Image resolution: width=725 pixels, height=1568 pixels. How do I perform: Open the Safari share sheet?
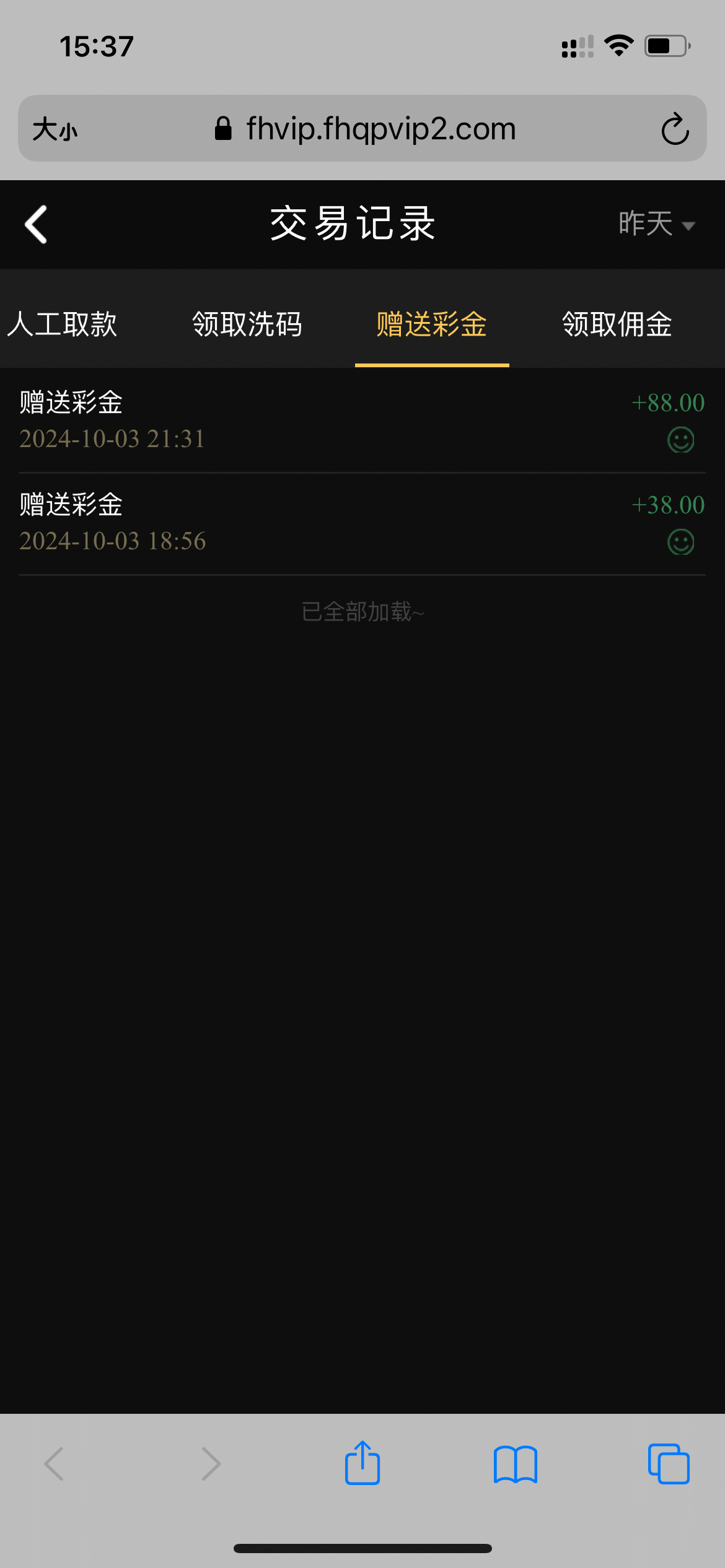click(x=362, y=1463)
